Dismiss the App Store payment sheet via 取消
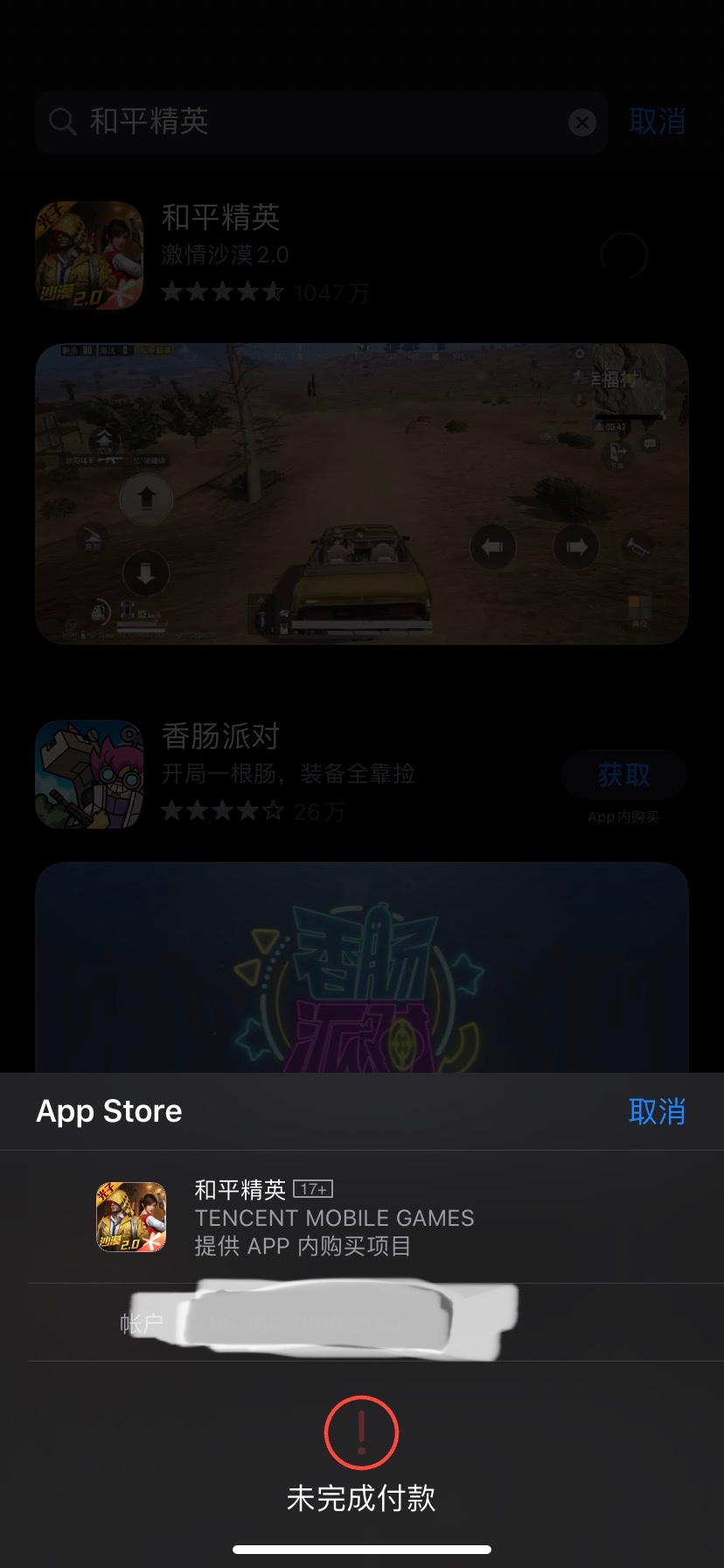This screenshot has height=1568, width=724. click(657, 1111)
